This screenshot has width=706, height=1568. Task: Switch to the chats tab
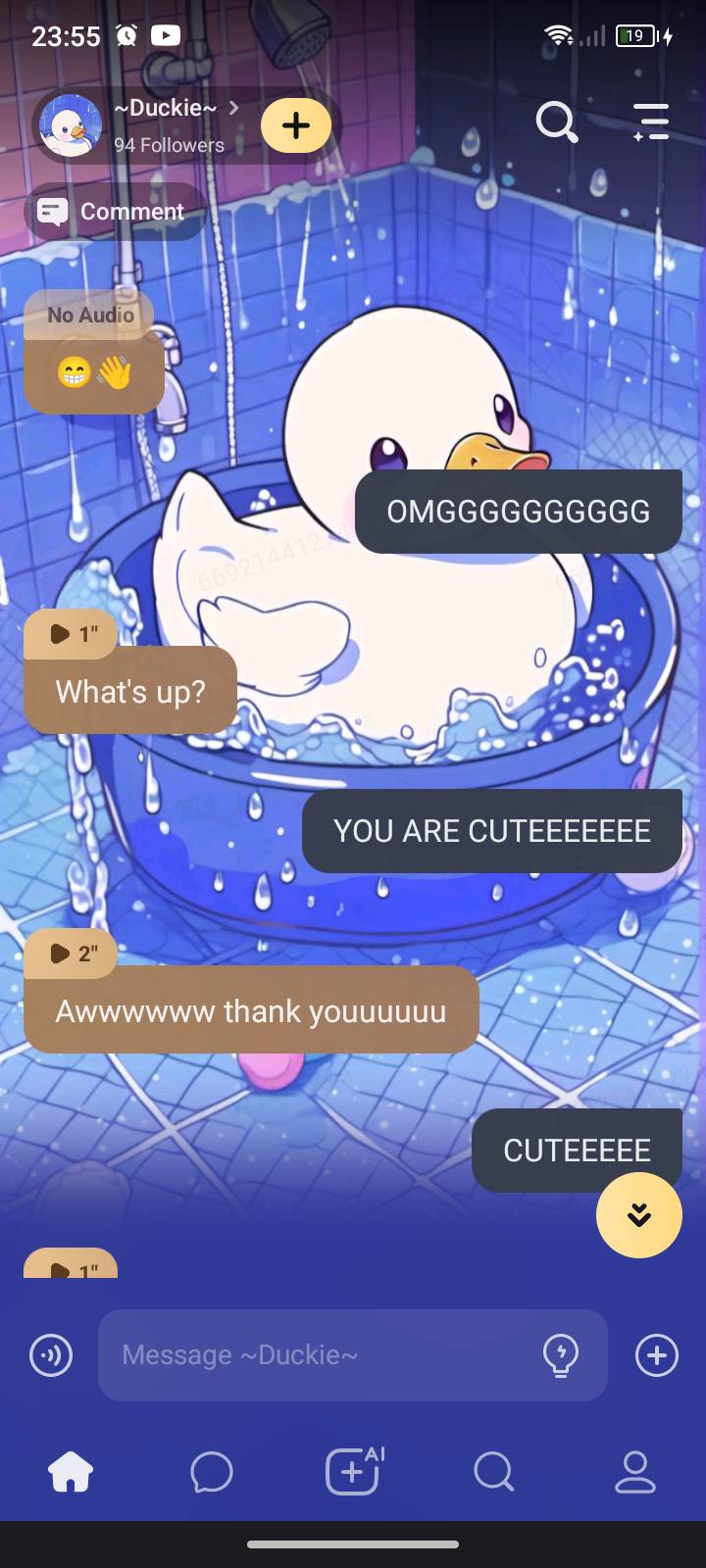pos(212,1472)
